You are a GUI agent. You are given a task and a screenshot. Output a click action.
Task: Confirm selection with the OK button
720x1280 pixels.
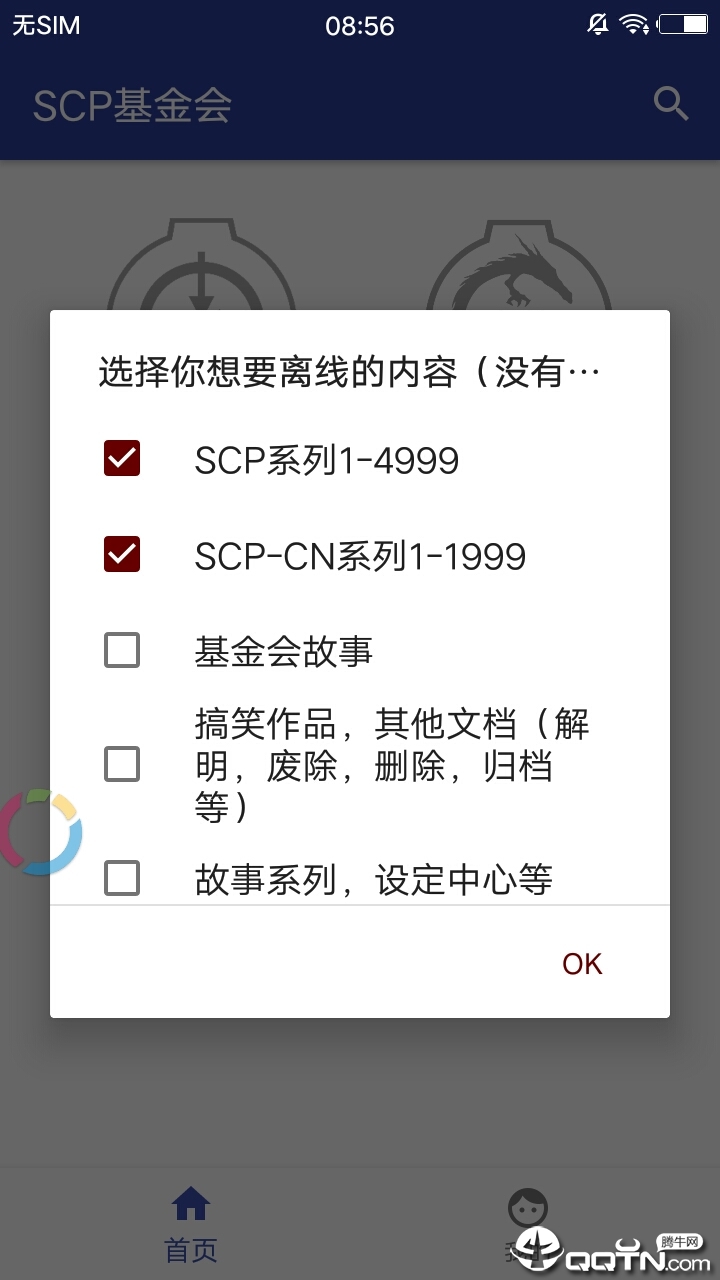(x=581, y=962)
